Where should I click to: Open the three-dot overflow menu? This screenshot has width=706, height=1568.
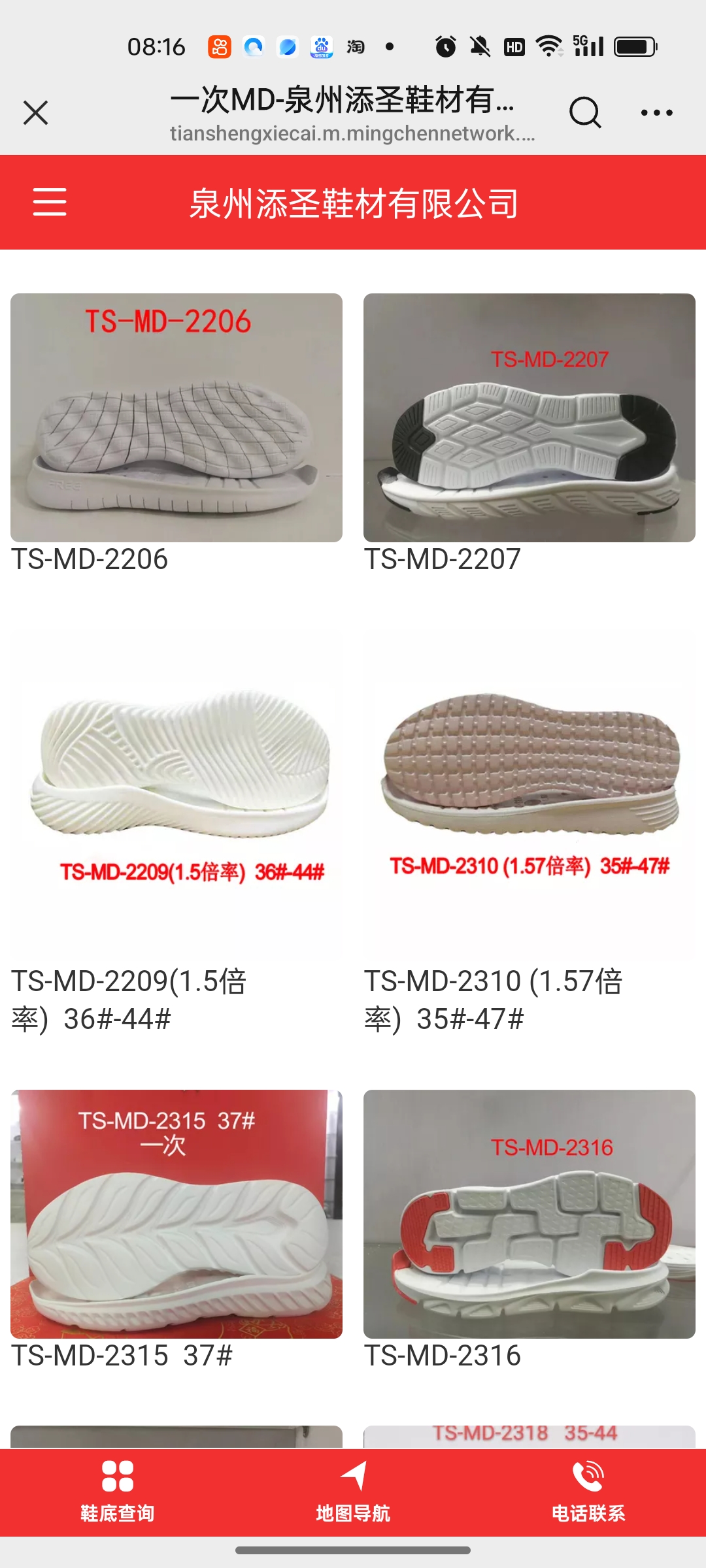coord(656,112)
